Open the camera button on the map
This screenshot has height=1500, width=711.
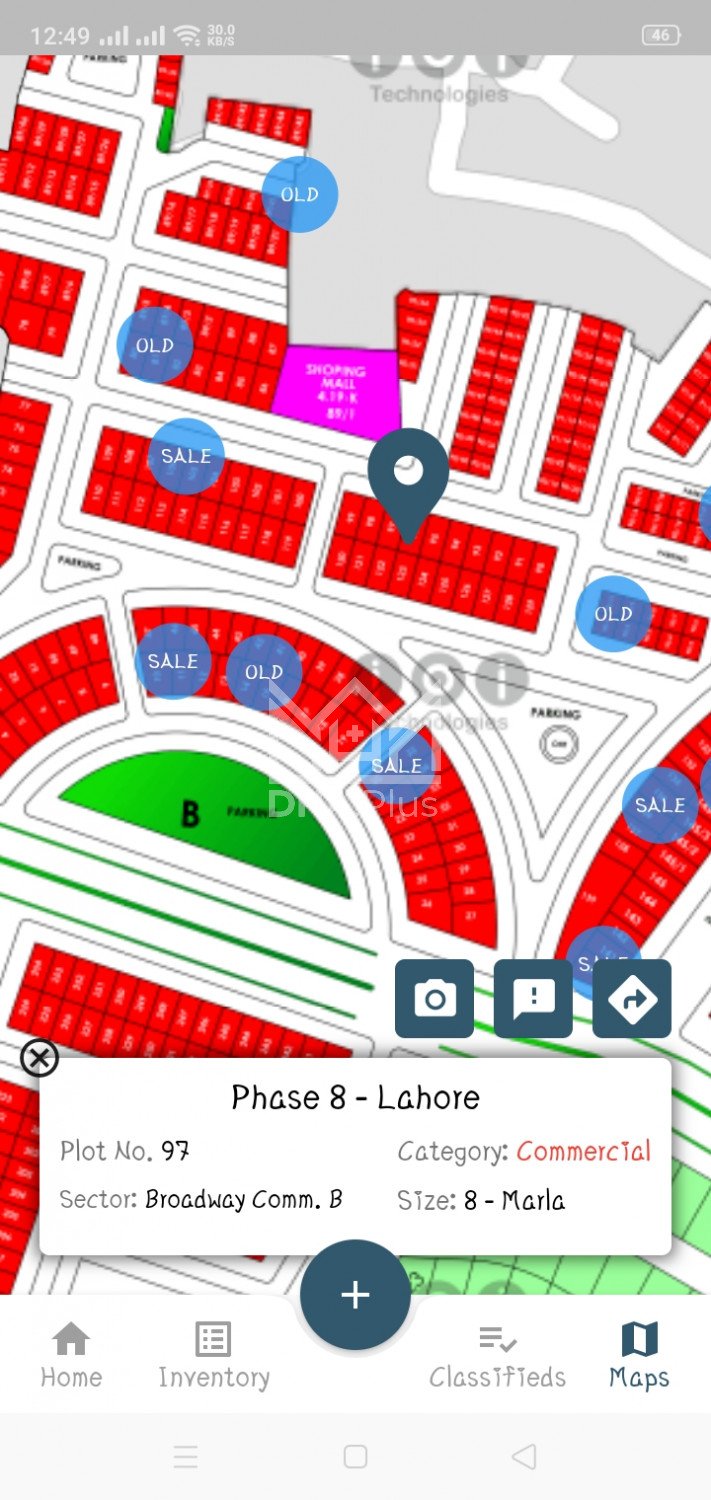[434, 998]
